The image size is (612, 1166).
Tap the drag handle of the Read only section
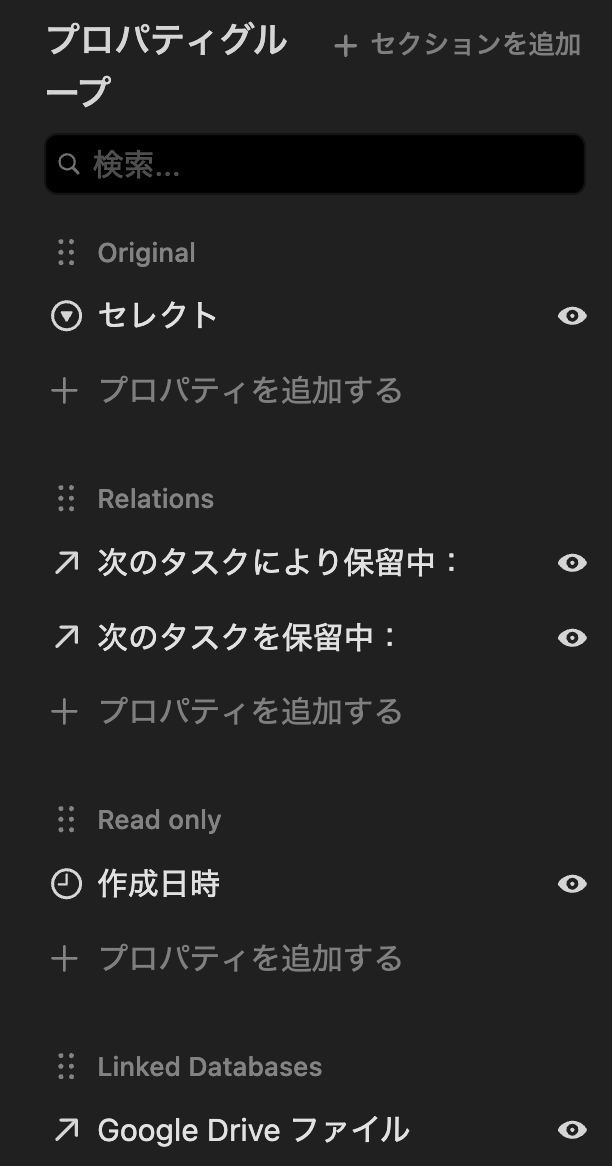click(66, 820)
